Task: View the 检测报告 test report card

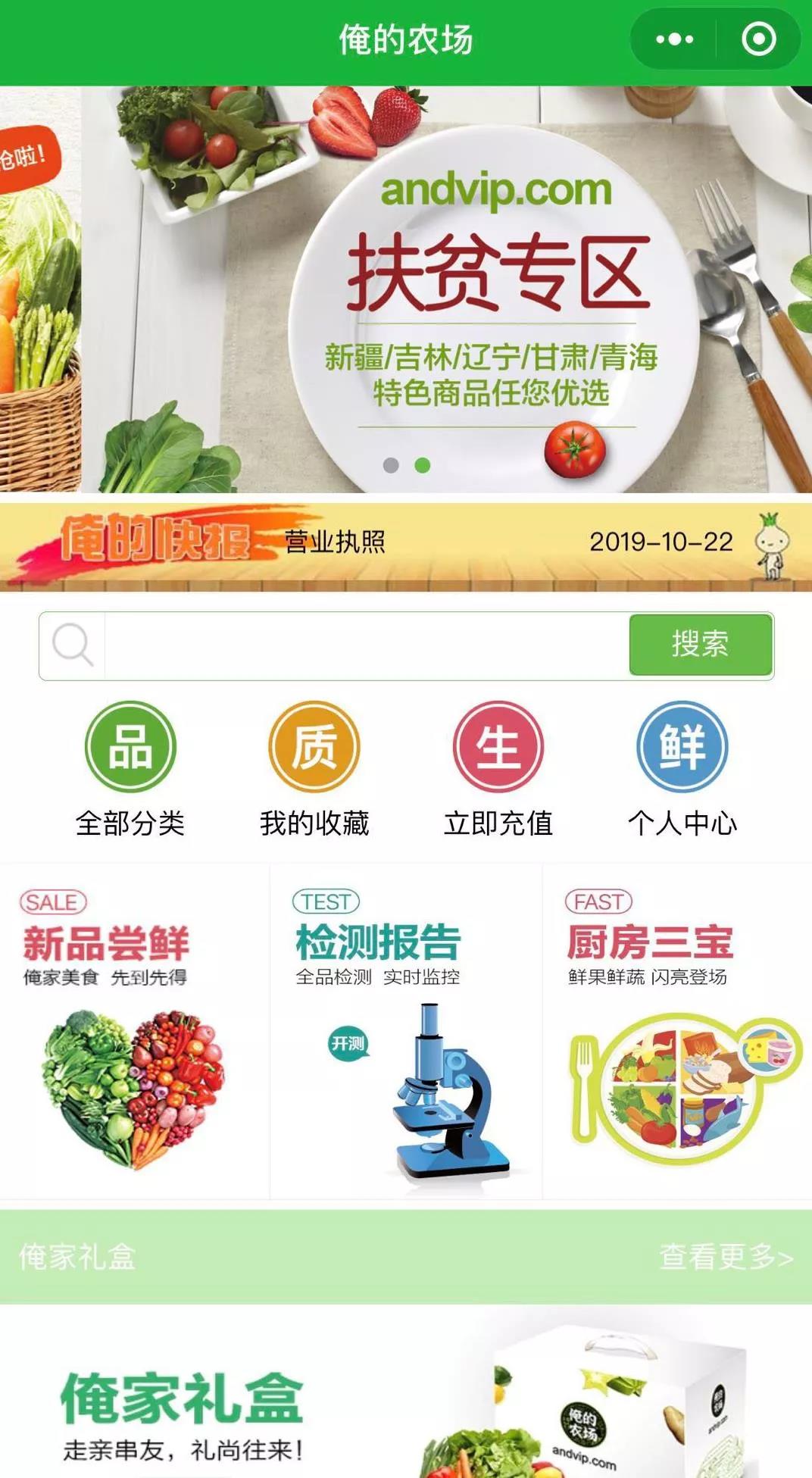Action: (406, 1032)
